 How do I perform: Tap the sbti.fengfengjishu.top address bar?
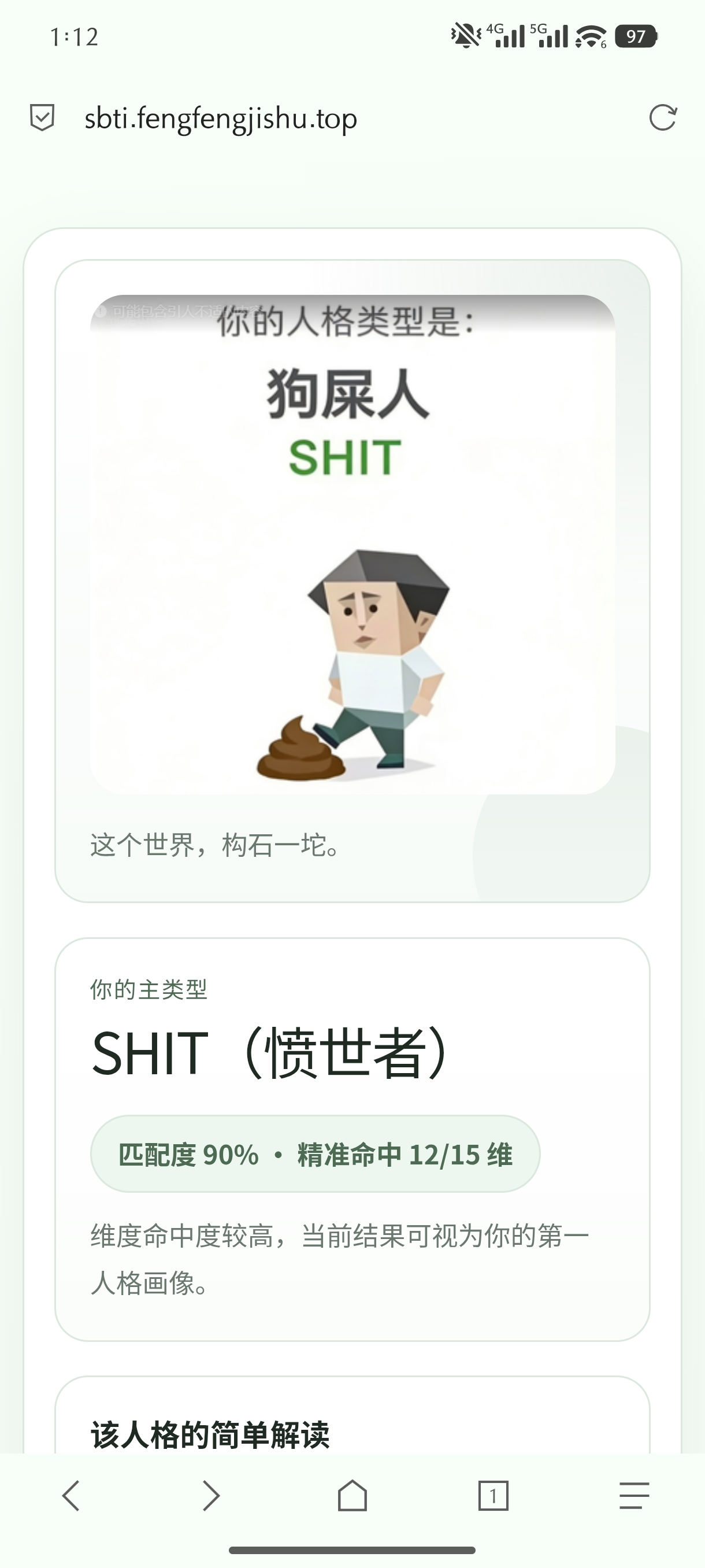point(221,118)
